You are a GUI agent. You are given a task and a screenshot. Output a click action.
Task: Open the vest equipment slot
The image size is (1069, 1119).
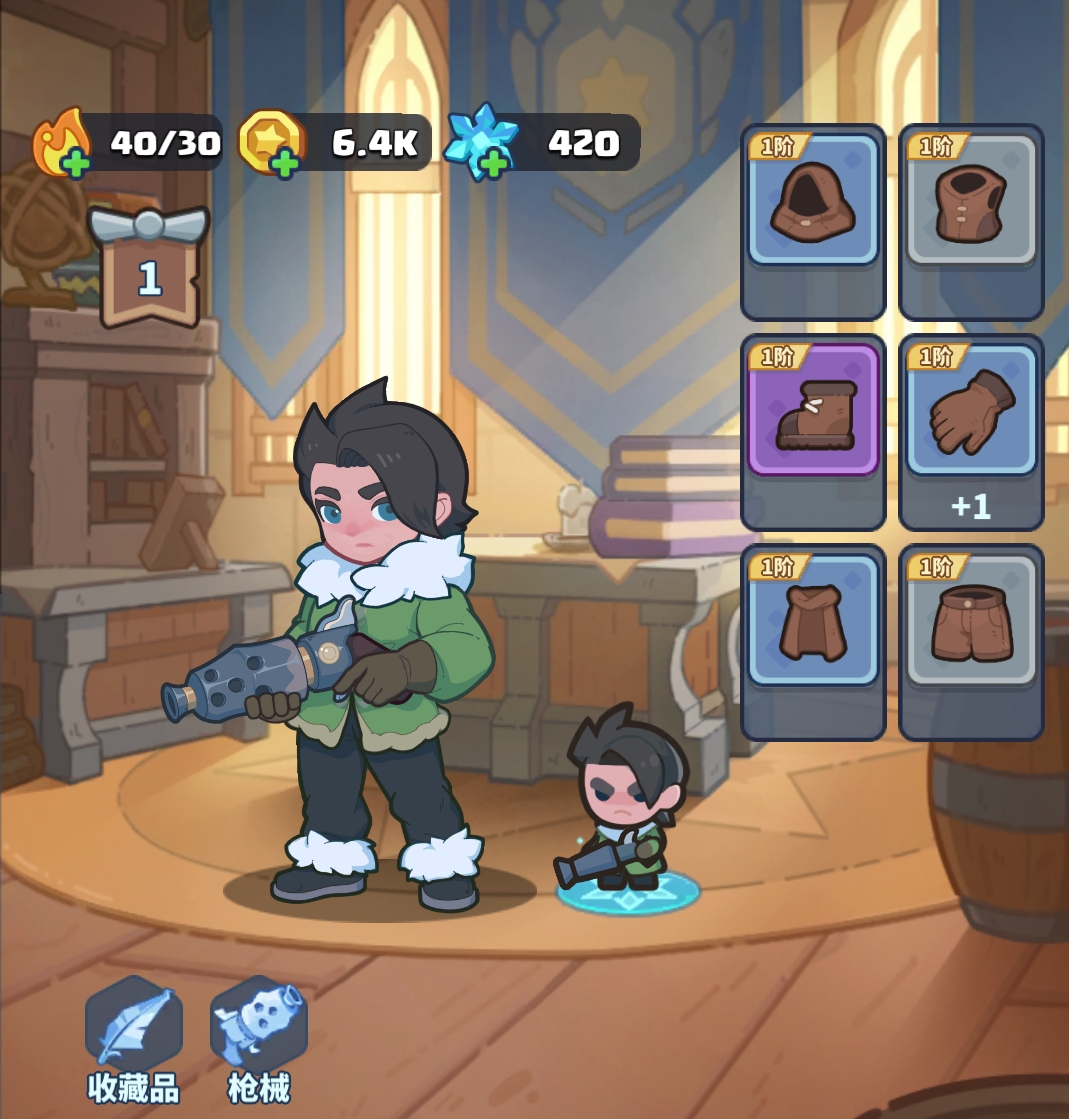(x=971, y=200)
